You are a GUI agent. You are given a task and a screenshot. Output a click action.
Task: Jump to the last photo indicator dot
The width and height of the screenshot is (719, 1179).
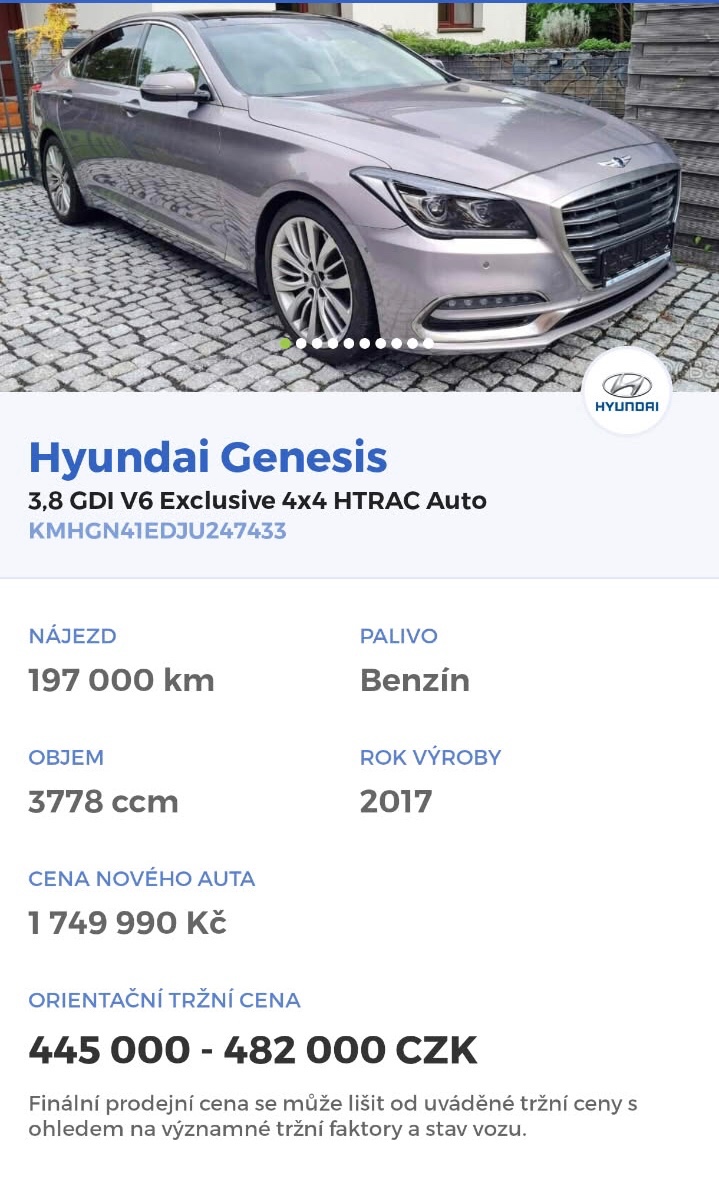click(428, 343)
